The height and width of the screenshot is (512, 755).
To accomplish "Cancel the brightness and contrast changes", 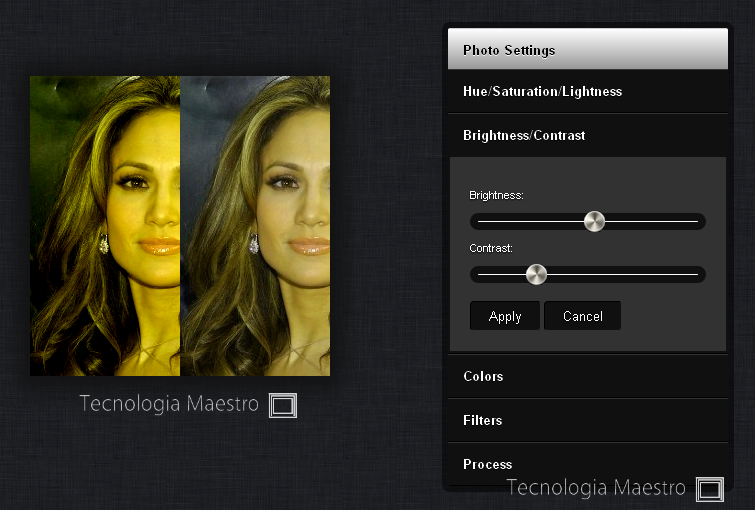I will pos(582,316).
